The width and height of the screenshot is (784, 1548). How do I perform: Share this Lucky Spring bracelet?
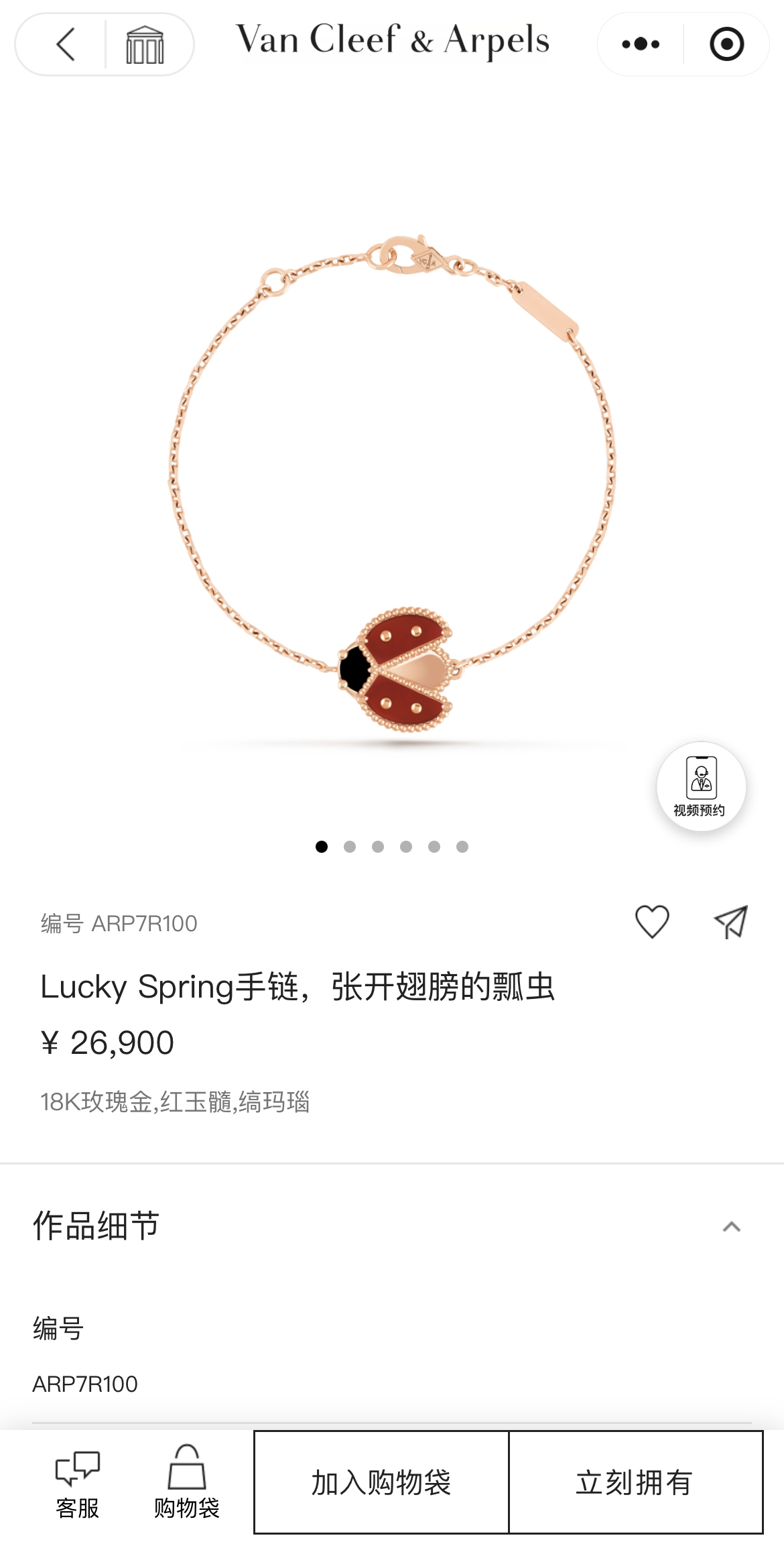click(730, 922)
